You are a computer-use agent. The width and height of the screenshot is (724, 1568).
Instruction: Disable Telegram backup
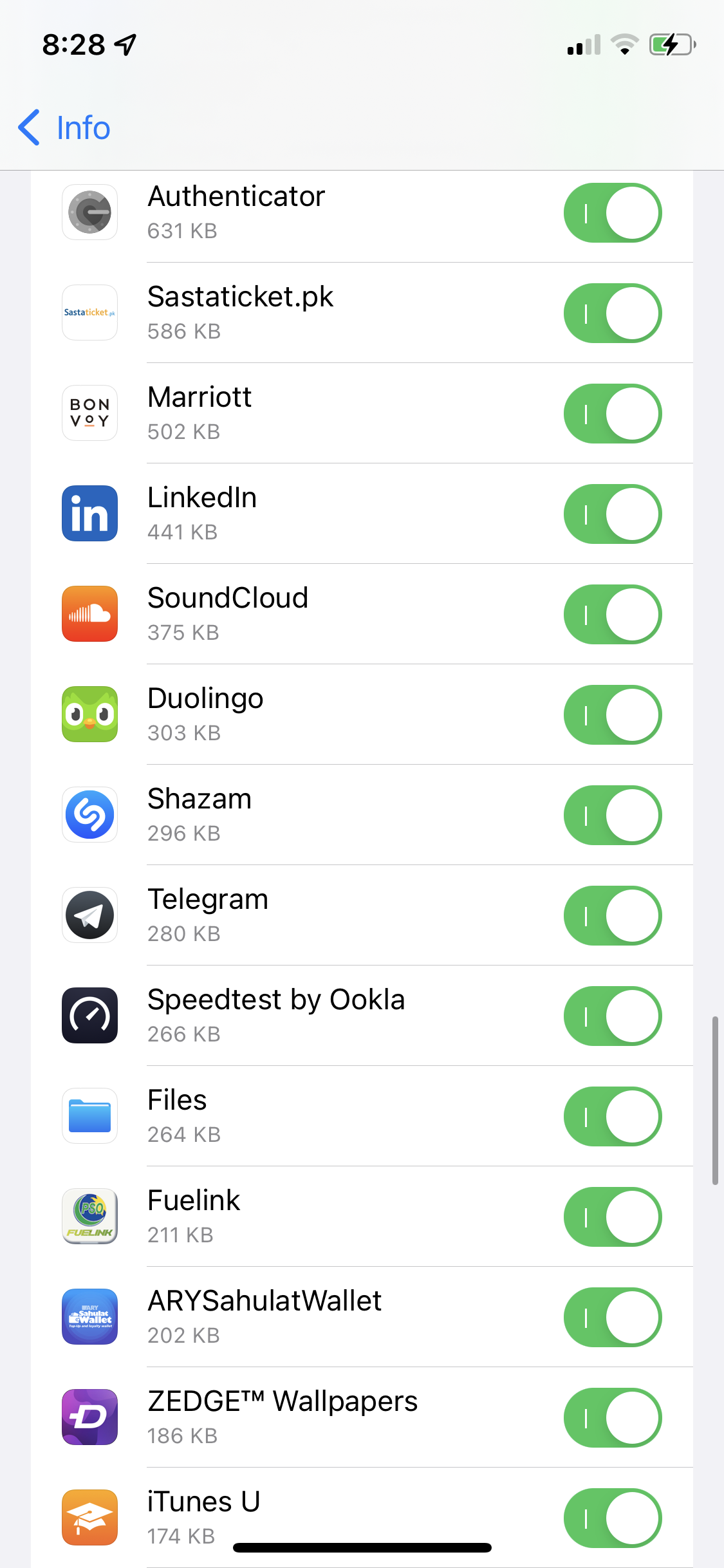pos(612,916)
